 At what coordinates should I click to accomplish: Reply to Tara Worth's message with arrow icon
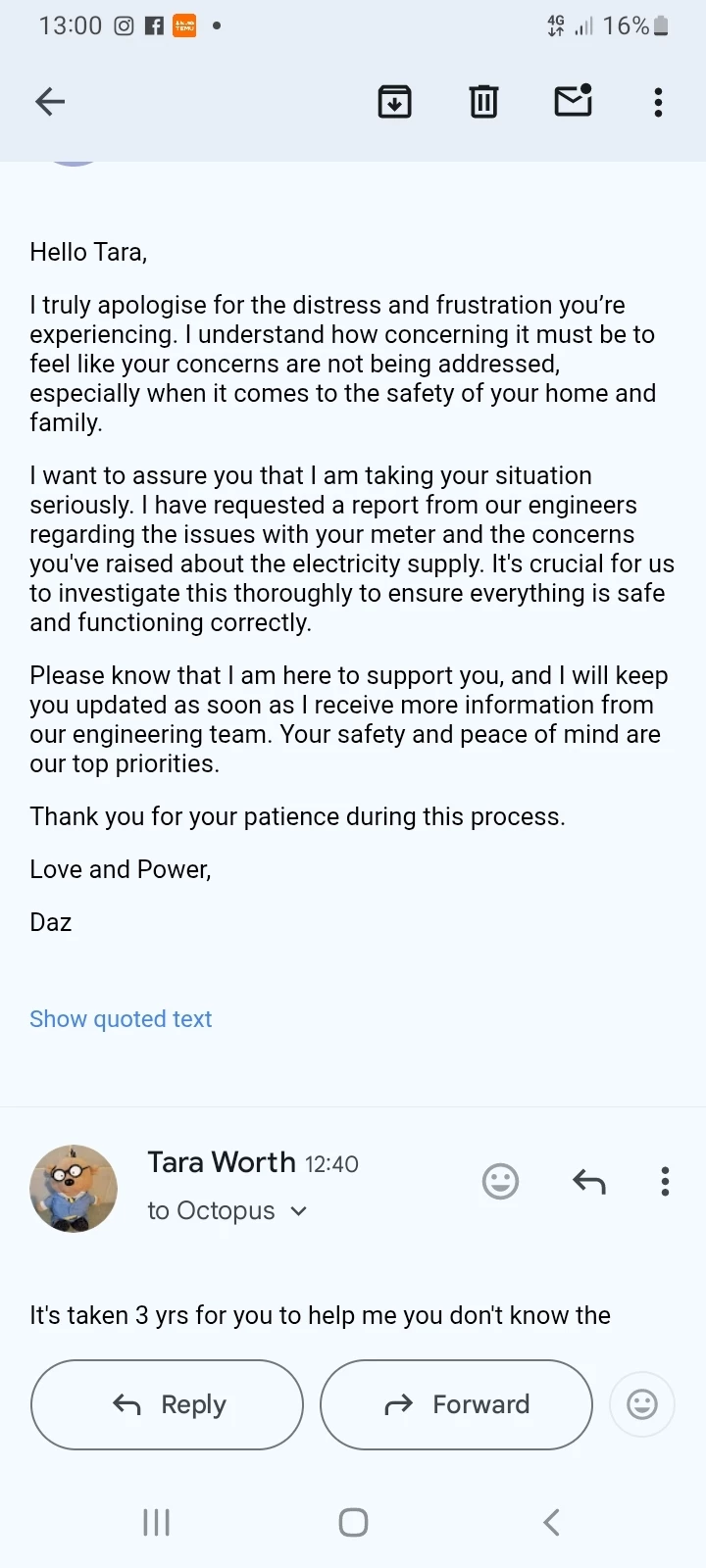point(589,1182)
